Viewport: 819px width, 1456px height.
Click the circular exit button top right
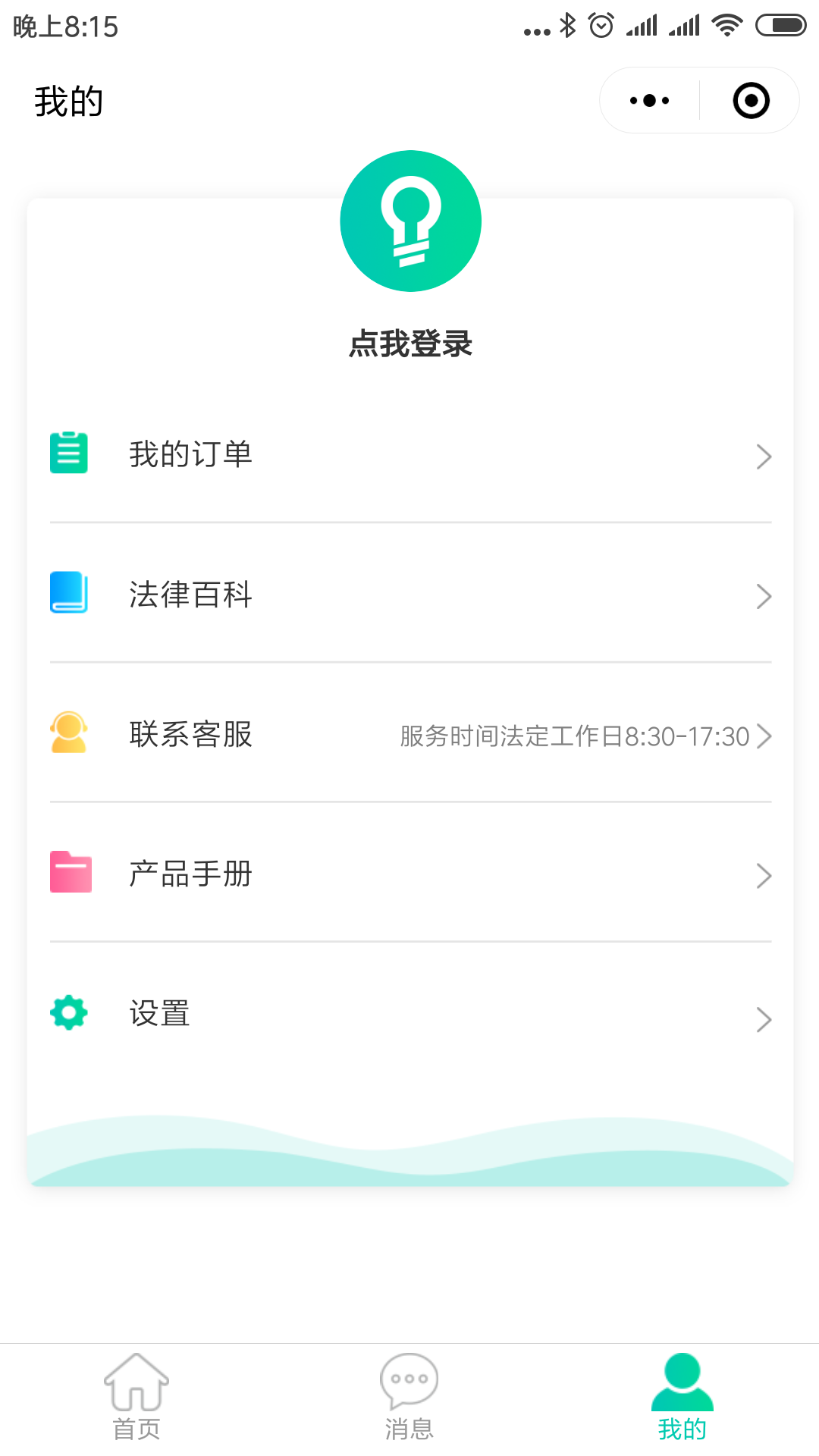pos(750,99)
